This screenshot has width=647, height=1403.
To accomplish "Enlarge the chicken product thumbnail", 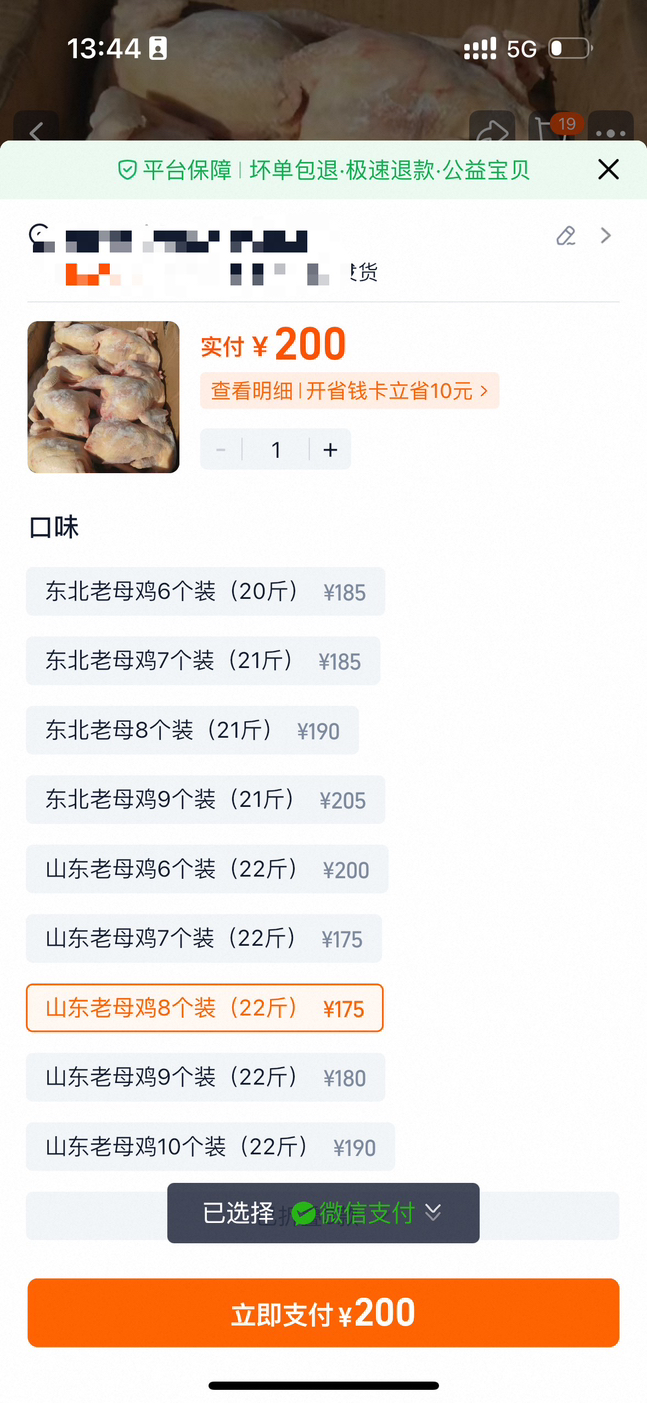I will coord(103,397).
